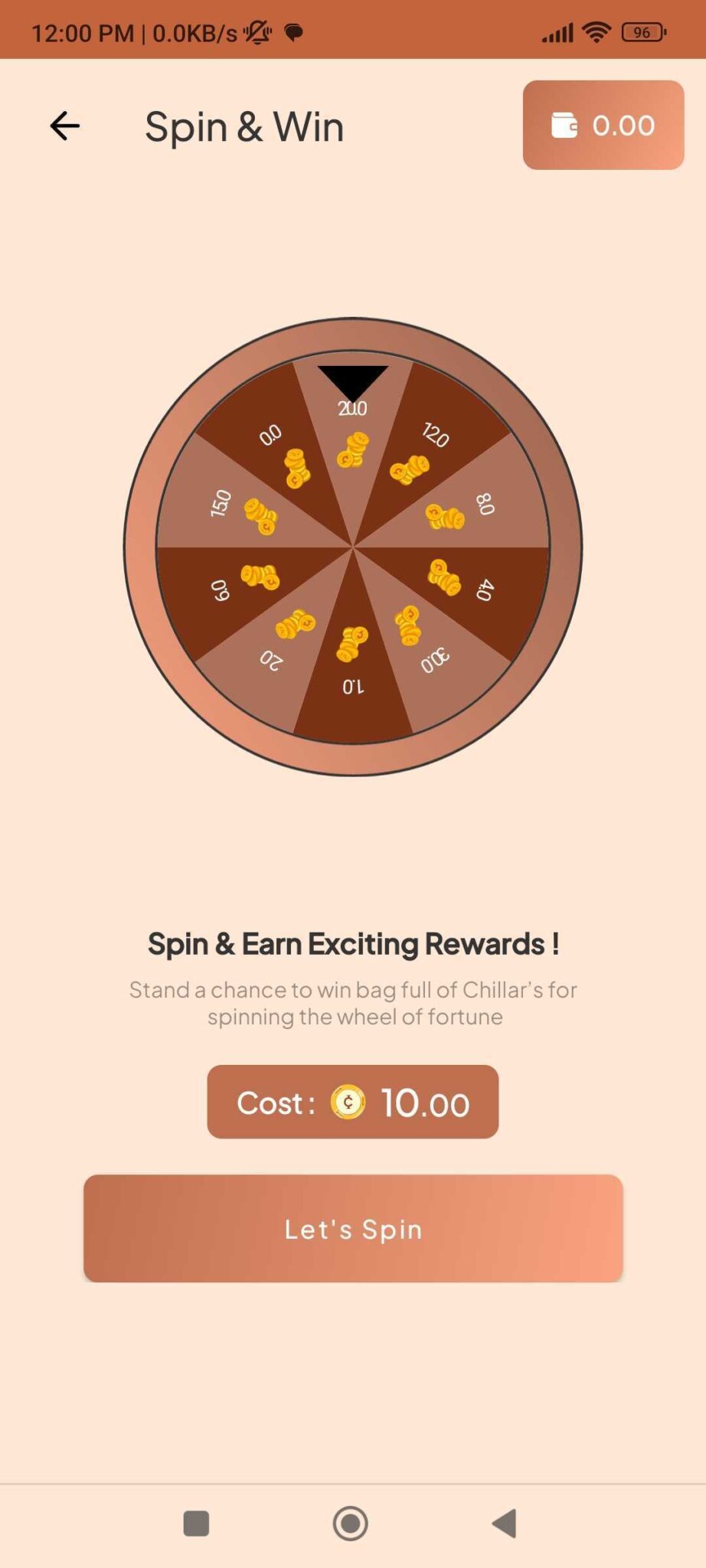Viewport: 706px width, 1568px height.
Task: Click the Wi-Fi icon in the status bar
Action: tap(598, 31)
